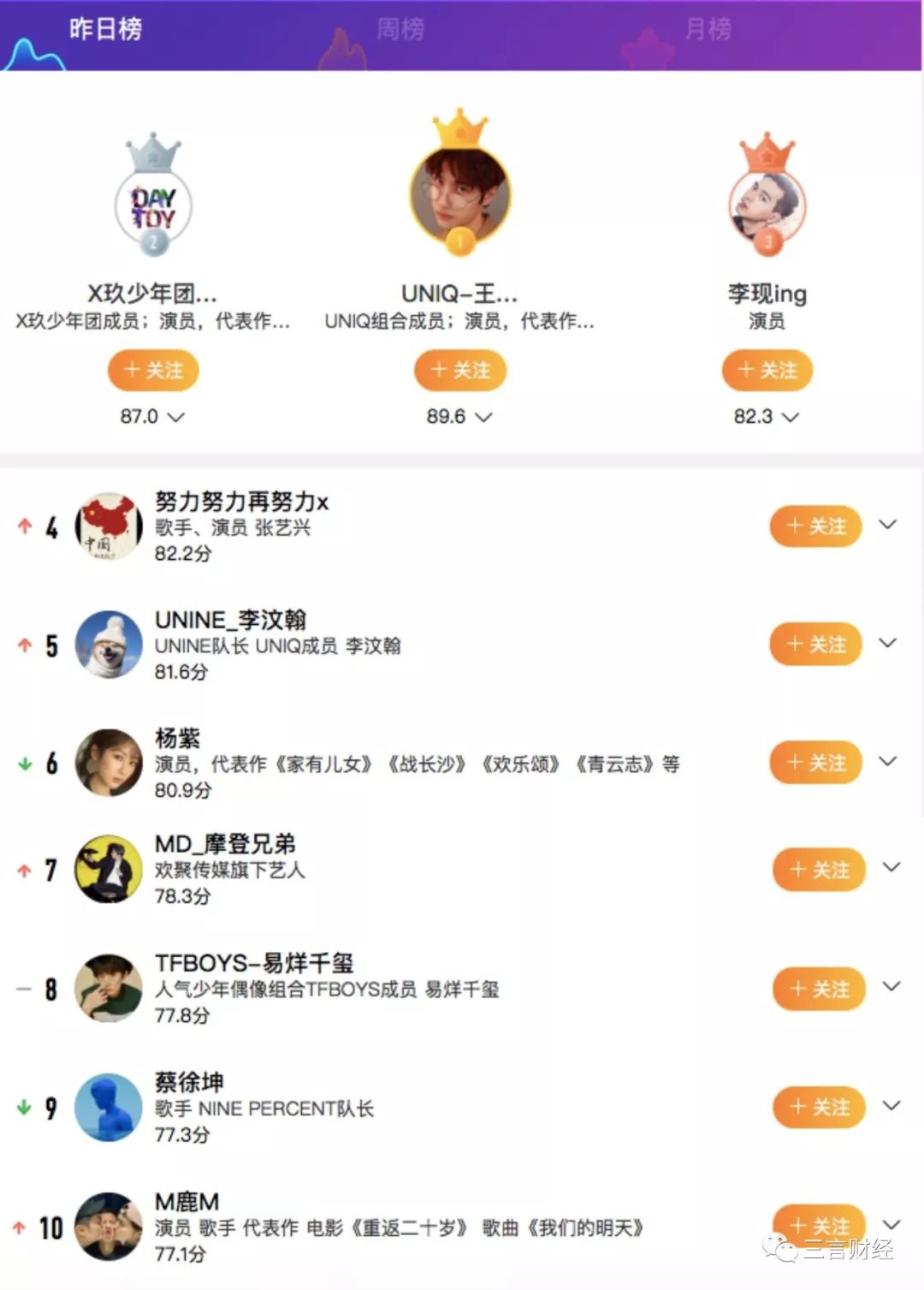924x1290 pixels.
Task: Follow UNINE_李汶翰
Action: [815, 644]
